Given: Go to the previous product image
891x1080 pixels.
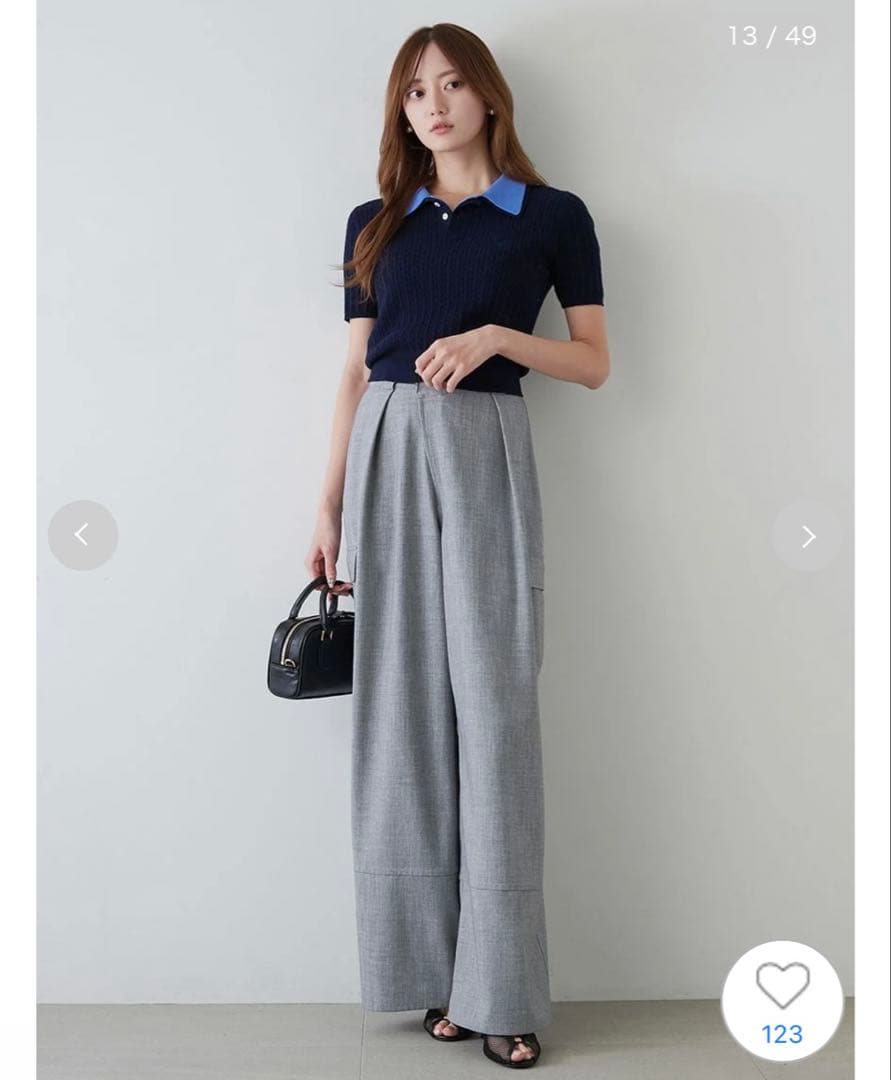Looking at the screenshot, I should pos(82,536).
